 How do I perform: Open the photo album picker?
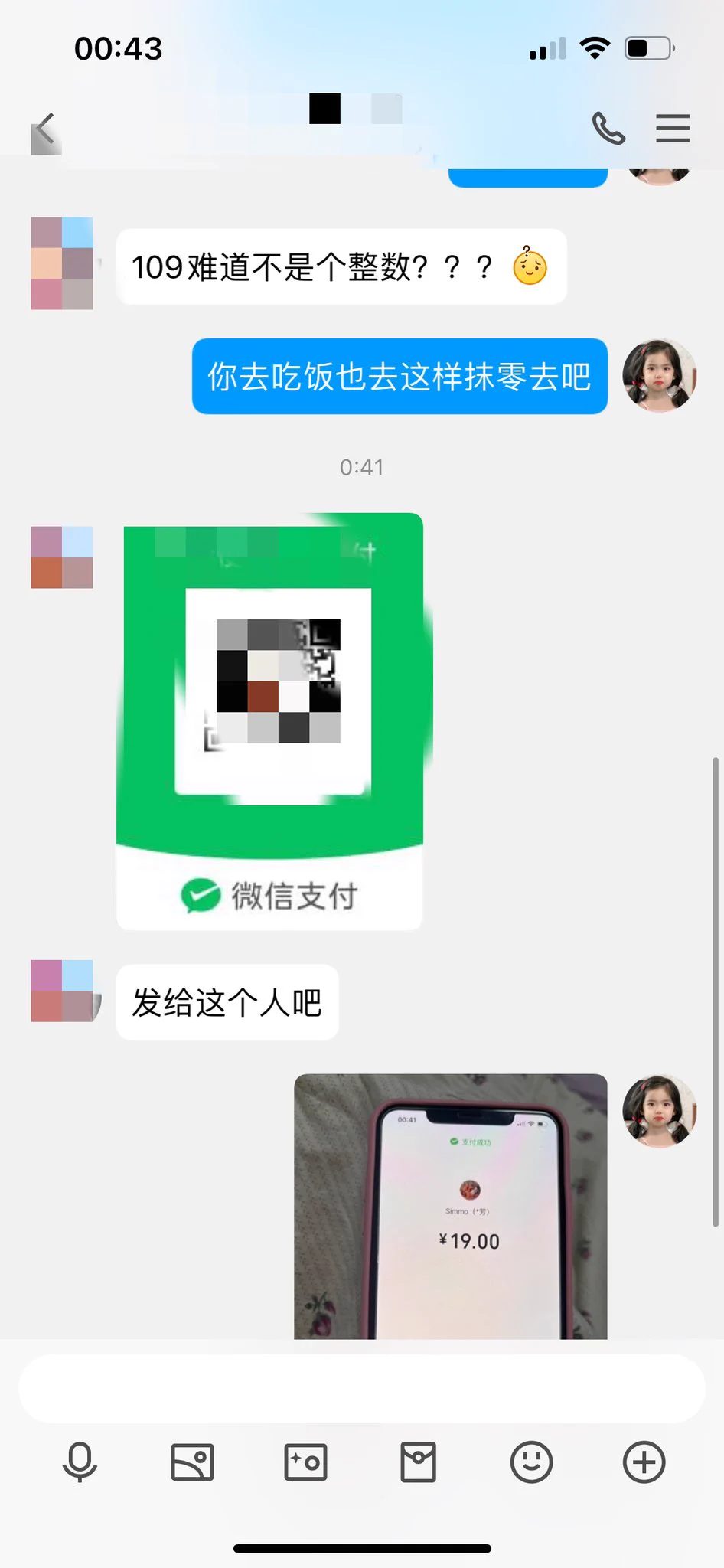(192, 1462)
